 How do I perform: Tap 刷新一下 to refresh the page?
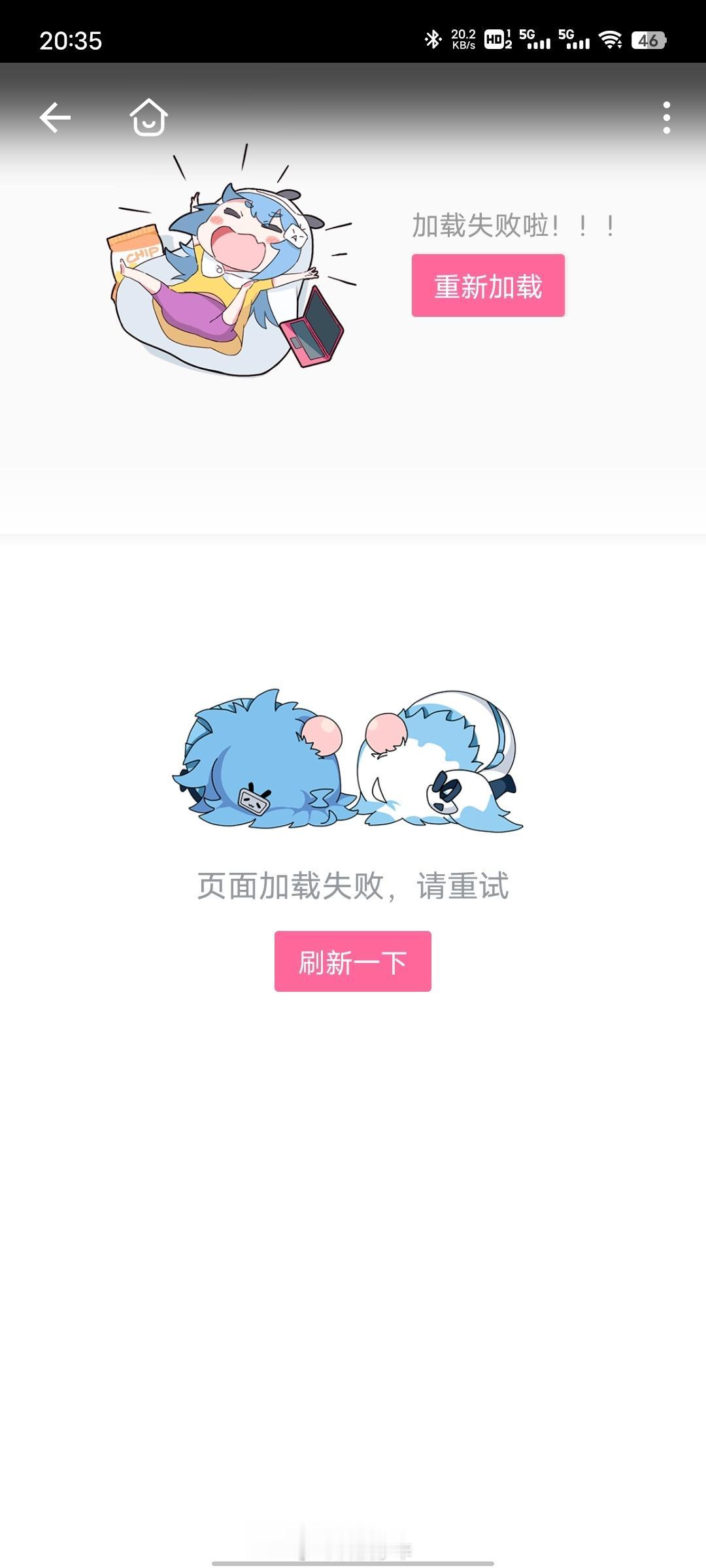pos(352,962)
